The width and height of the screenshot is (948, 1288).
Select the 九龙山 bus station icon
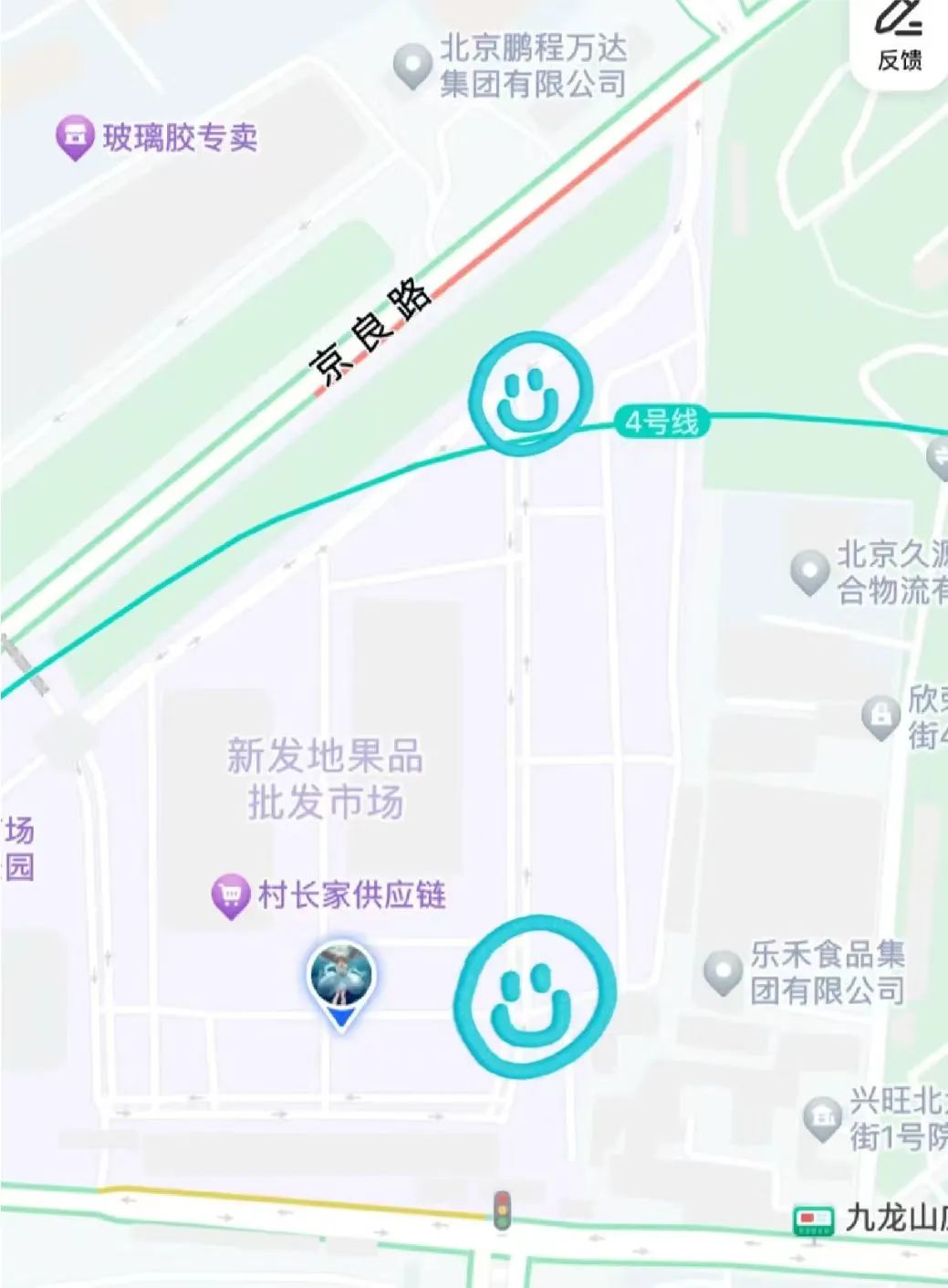click(x=815, y=1221)
